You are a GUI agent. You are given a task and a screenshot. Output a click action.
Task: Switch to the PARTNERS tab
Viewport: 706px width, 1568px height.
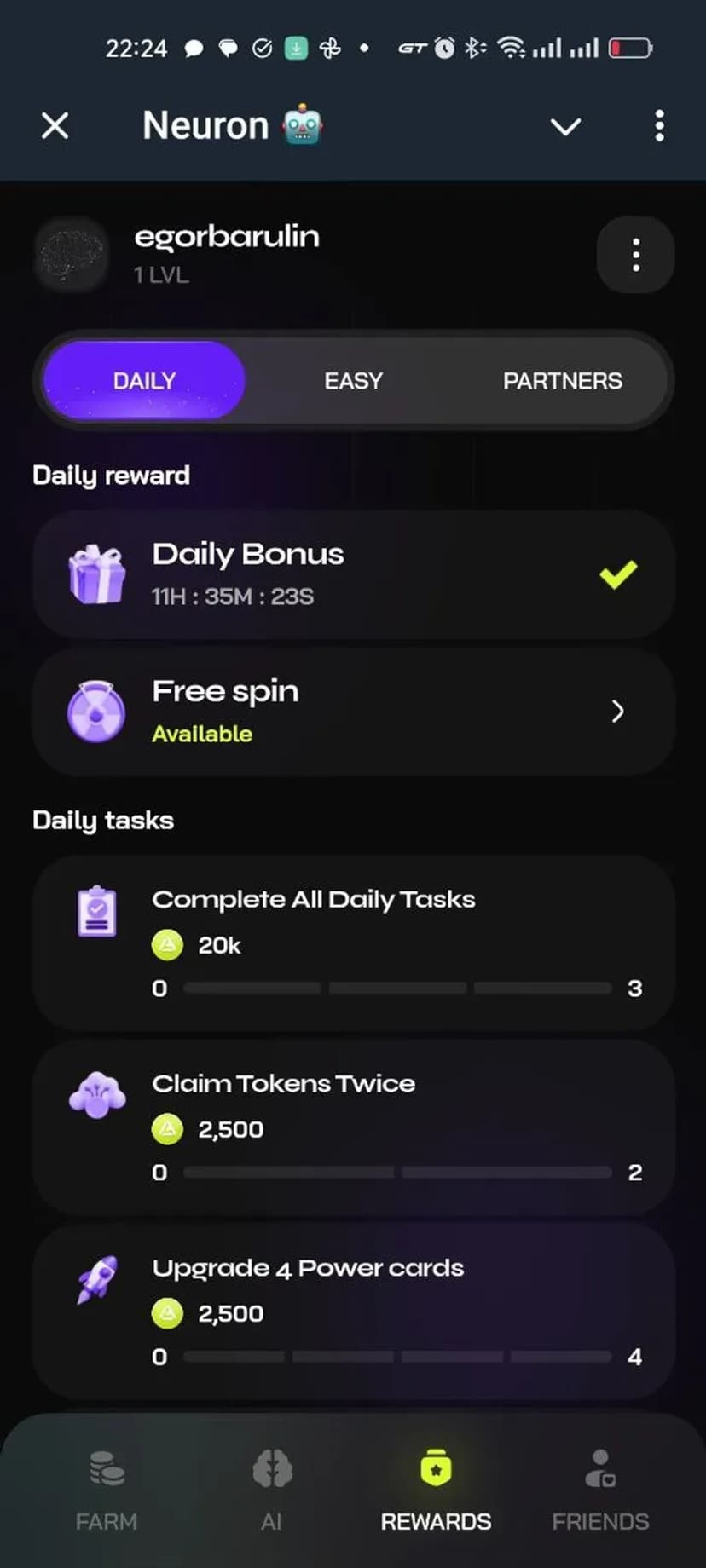pos(562,380)
